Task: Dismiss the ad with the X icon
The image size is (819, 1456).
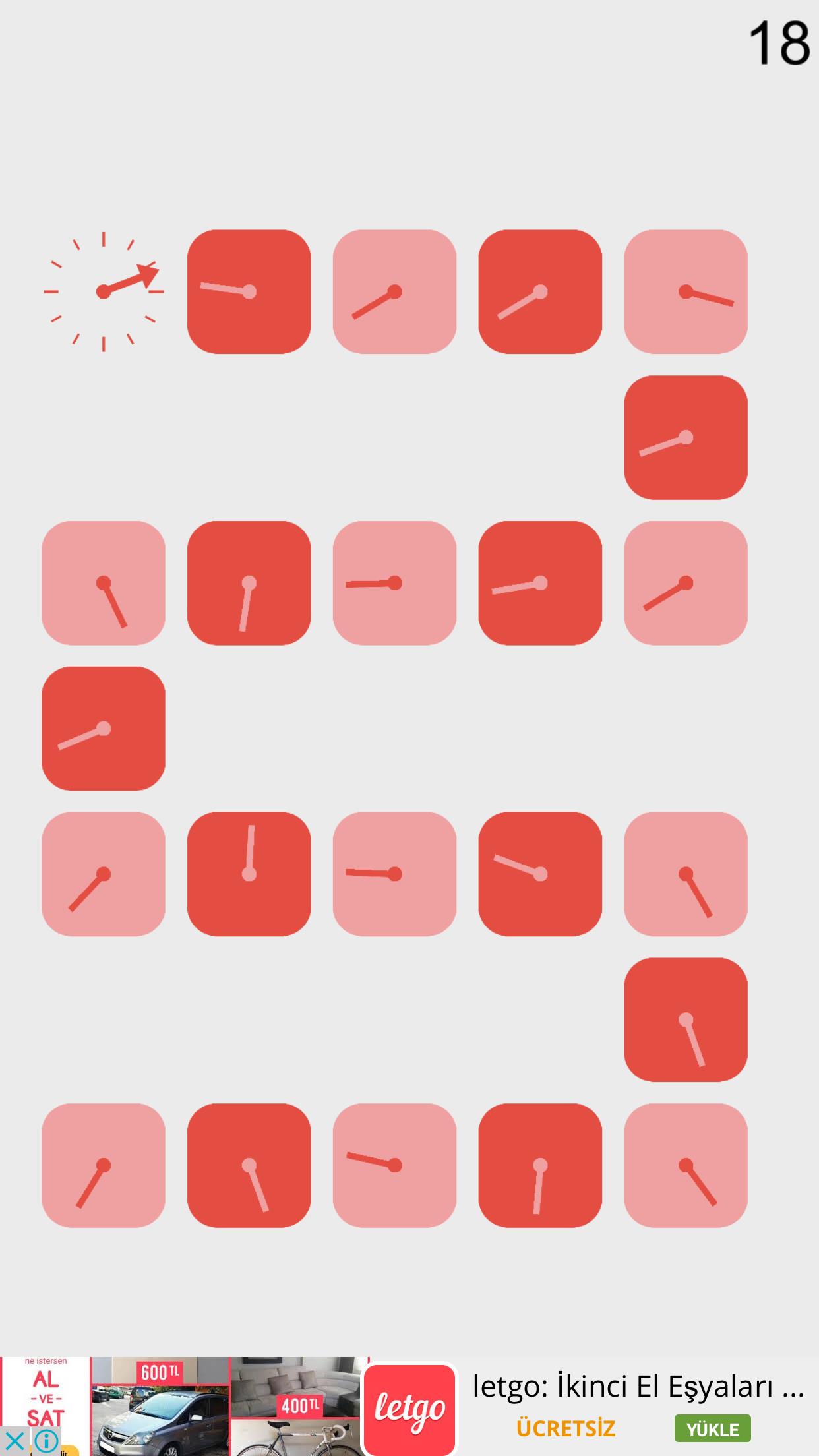Action: point(14,1441)
